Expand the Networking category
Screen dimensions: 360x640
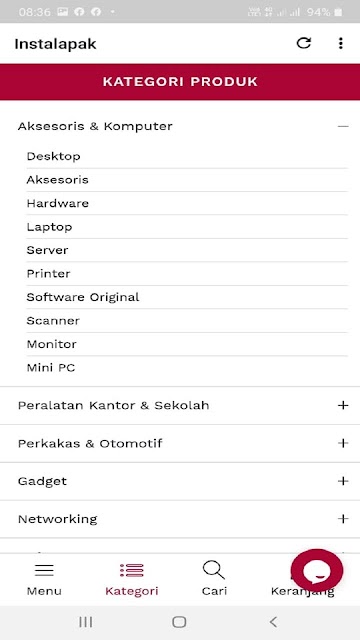[x=180, y=519]
